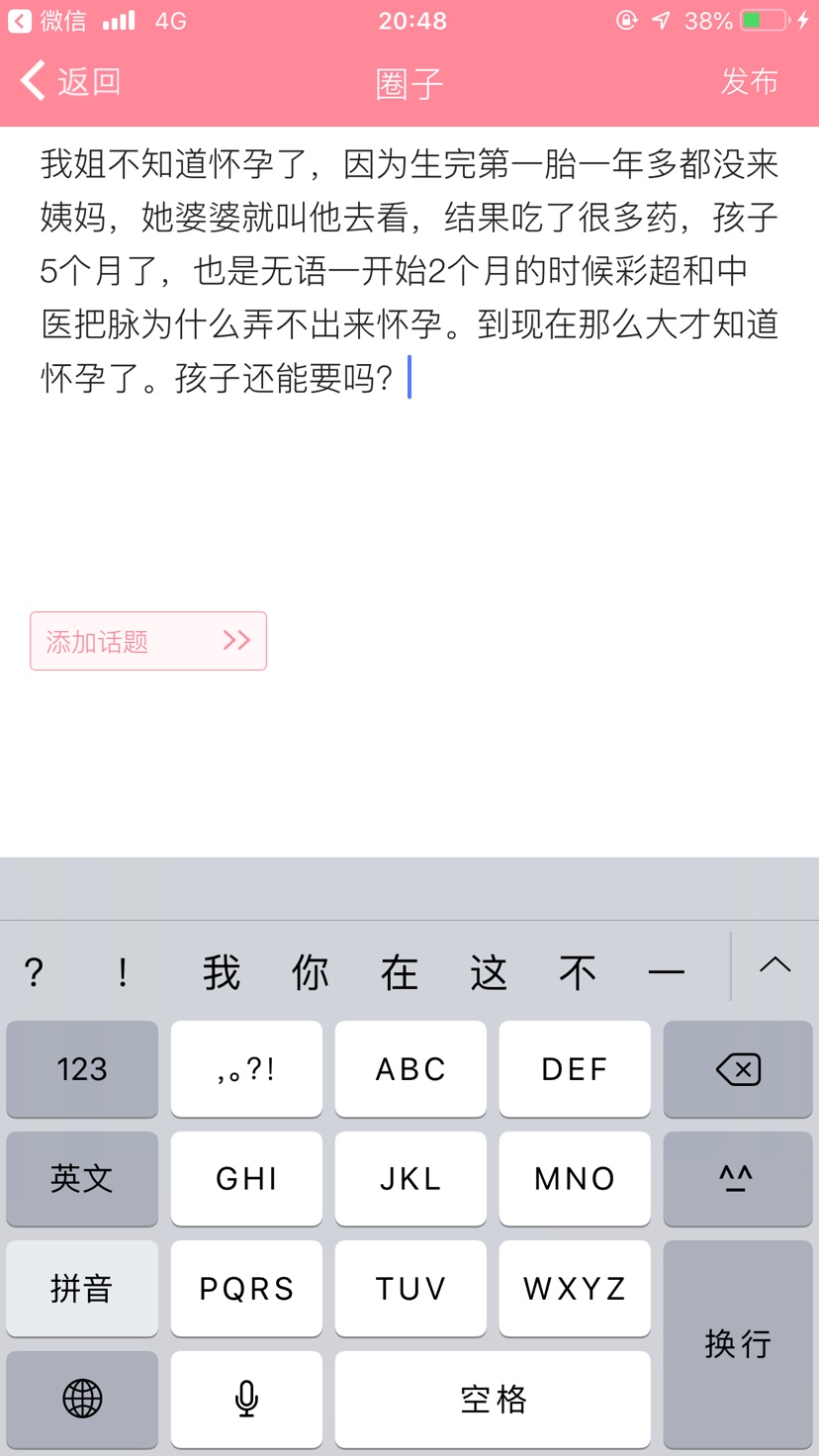Open the keyboard language globe
Screen dimensions: 819x1456
pyautogui.click(x=82, y=1399)
